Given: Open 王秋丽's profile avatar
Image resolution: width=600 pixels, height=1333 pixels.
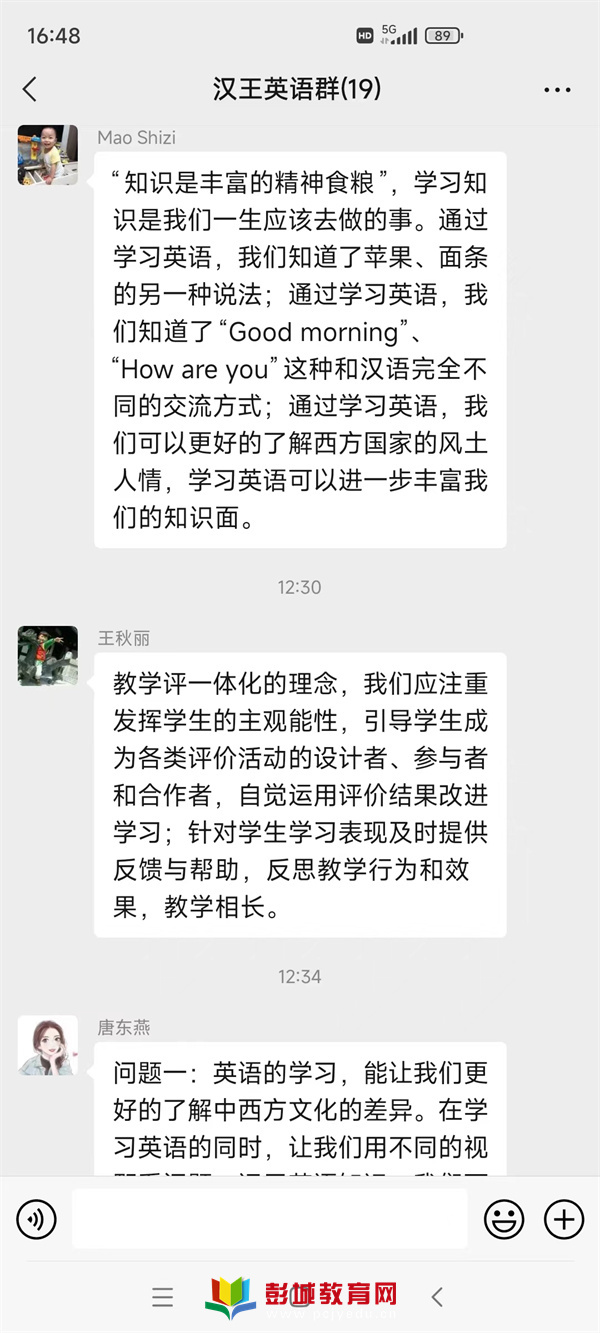Looking at the screenshot, I should point(47,656).
